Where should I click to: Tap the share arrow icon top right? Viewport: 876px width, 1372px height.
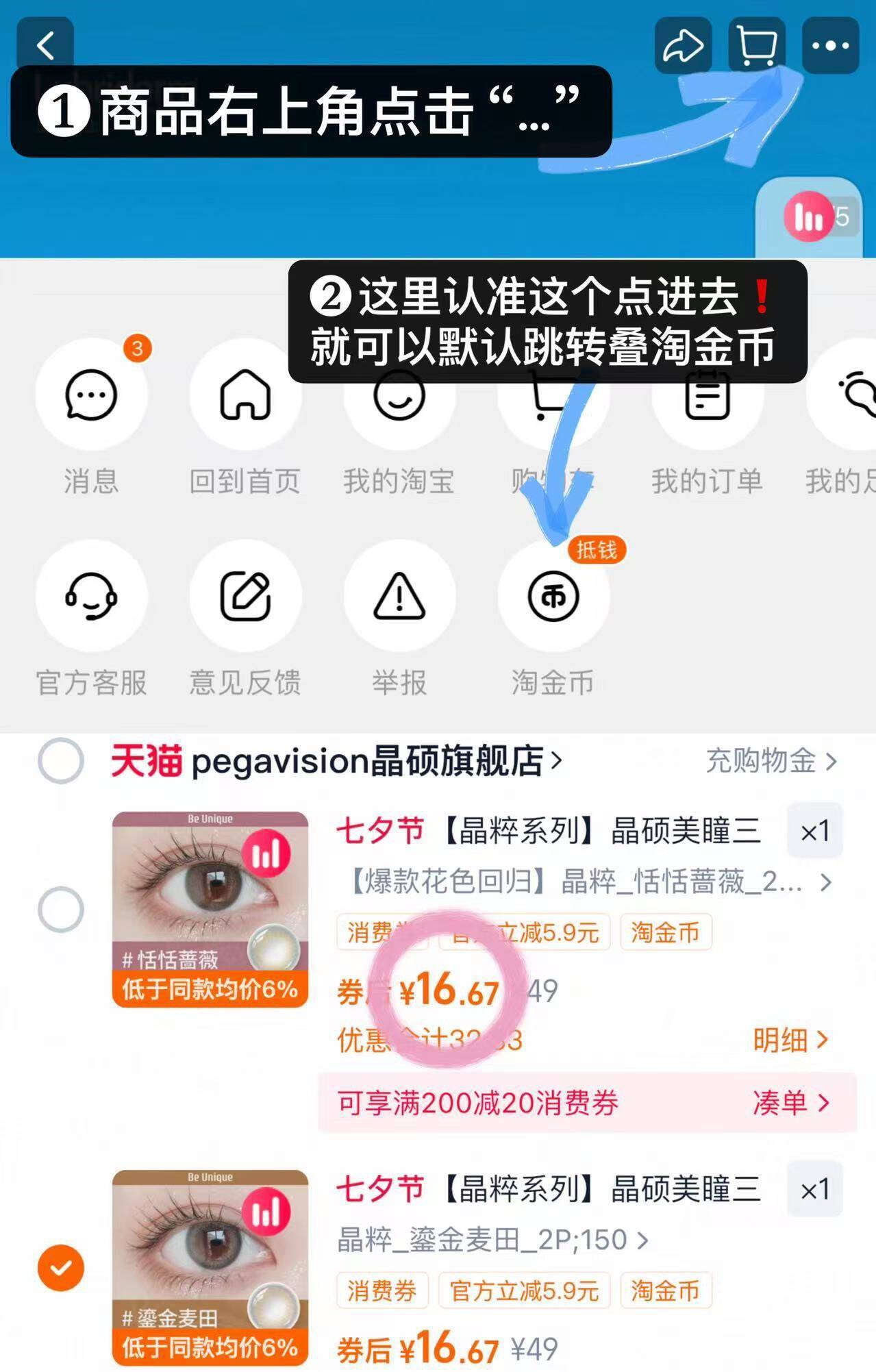tap(684, 46)
